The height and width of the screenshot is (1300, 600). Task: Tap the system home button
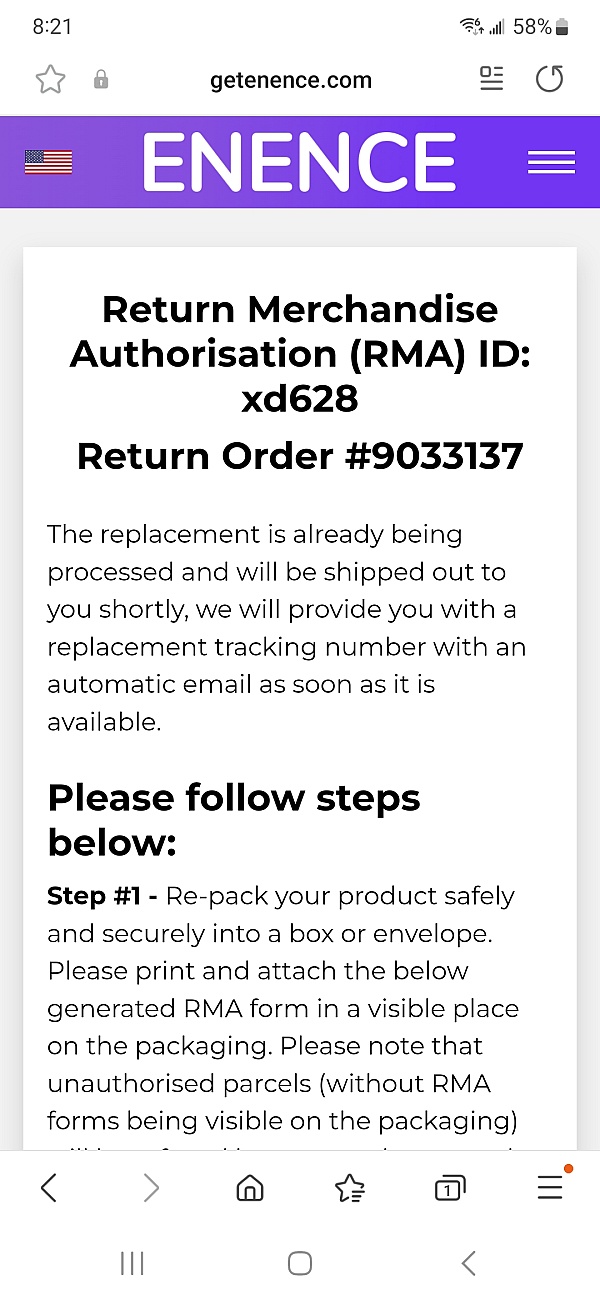coord(300,1264)
